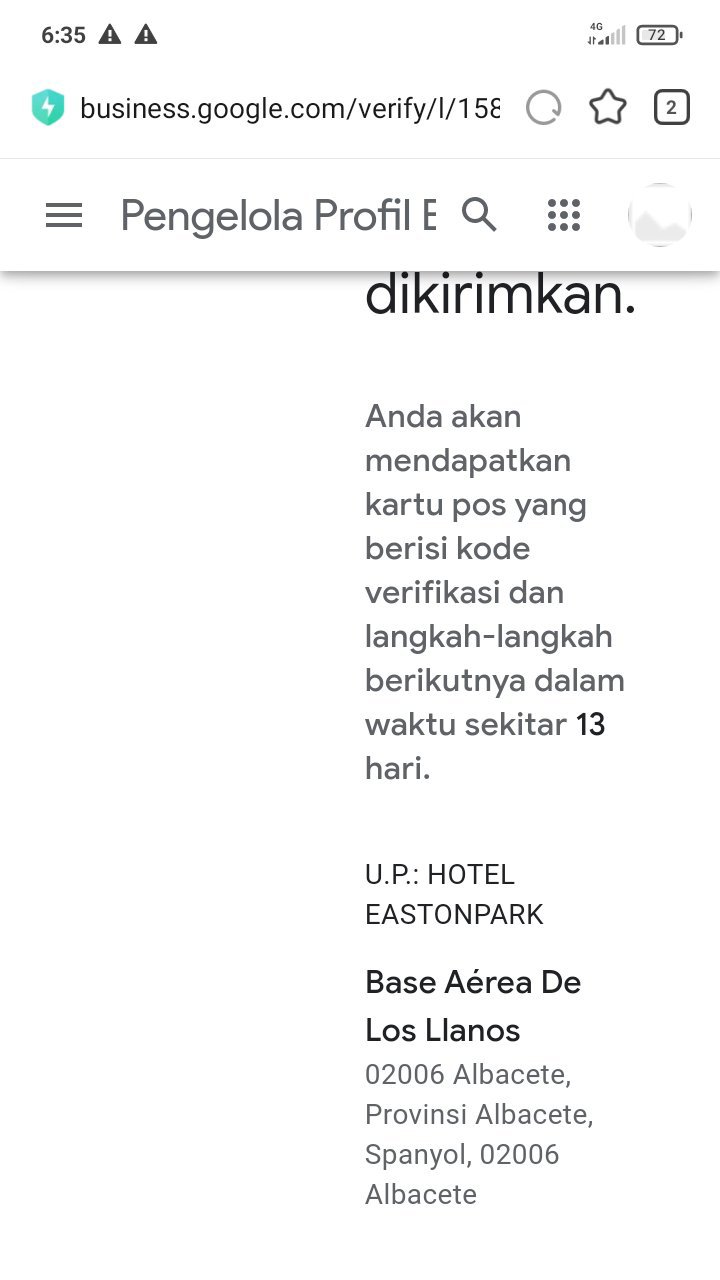Search in Pengelola Profil Bisnis
Screen dimensions: 720x1280
479,214
